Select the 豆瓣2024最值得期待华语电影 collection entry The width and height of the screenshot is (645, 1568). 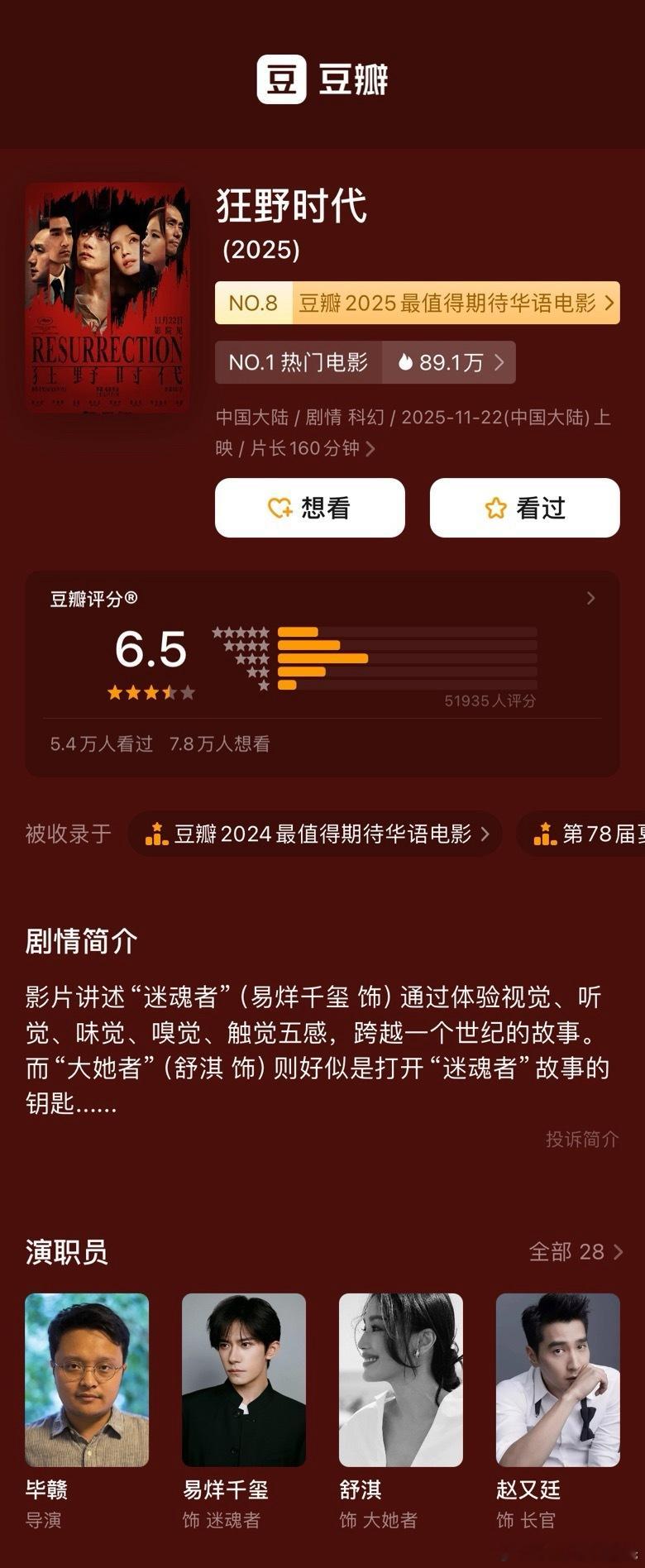pos(322,834)
